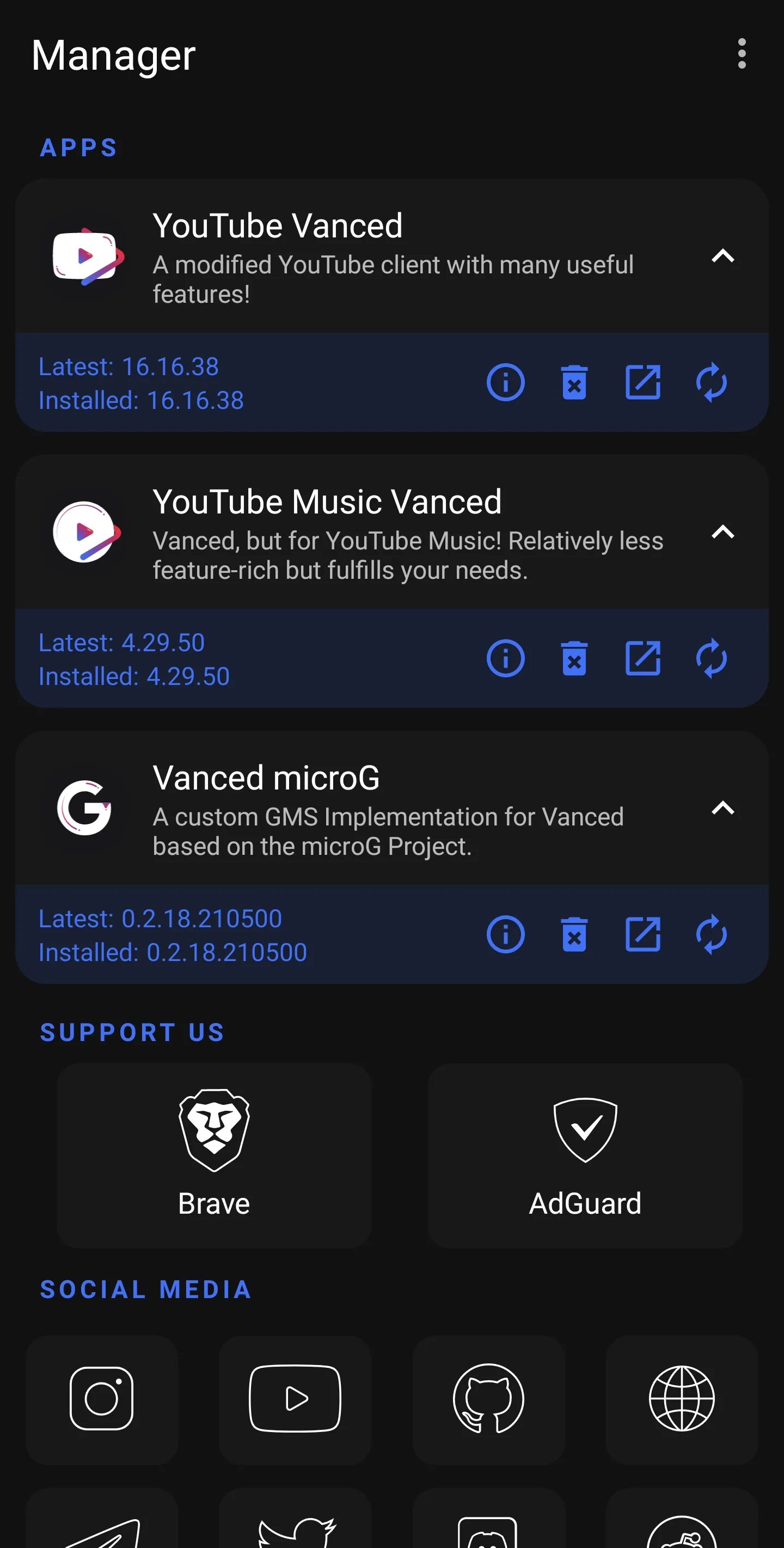Open the Brave sponsor card
The width and height of the screenshot is (784, 1548).
point(214,1155)
